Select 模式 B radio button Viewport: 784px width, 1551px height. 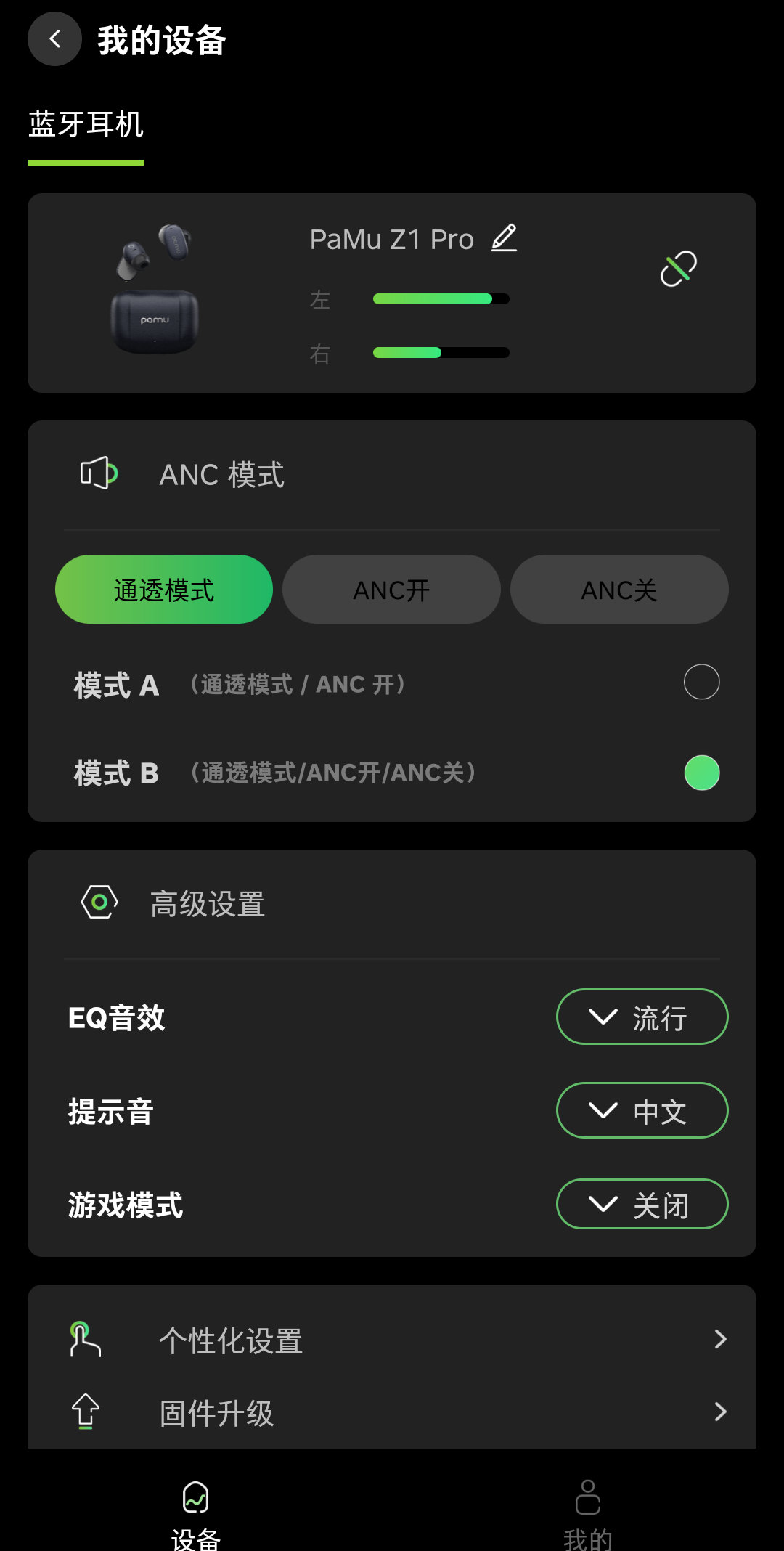(701, 773)
